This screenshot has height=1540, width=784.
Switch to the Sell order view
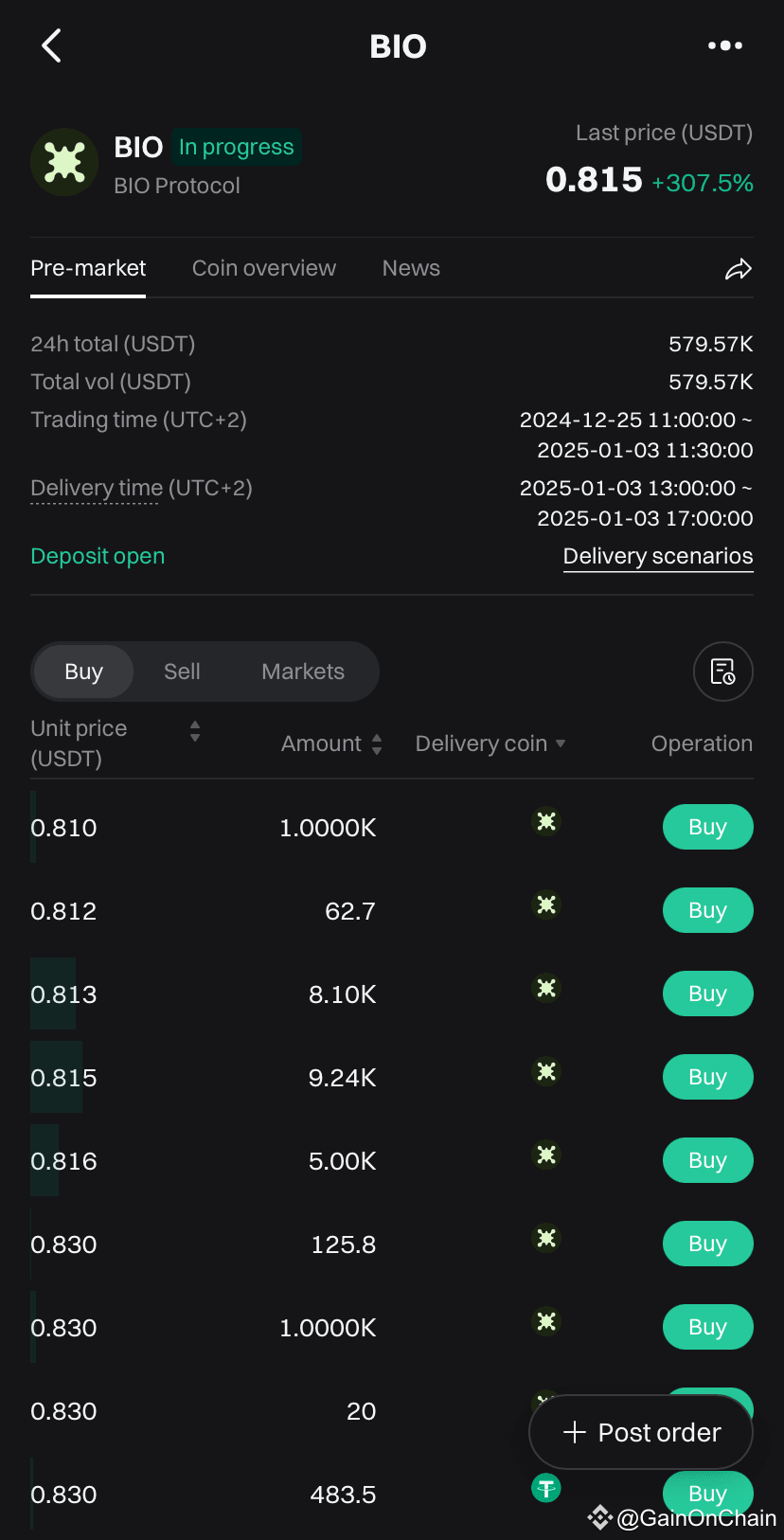pyautogui.click(x=181, y=671)
